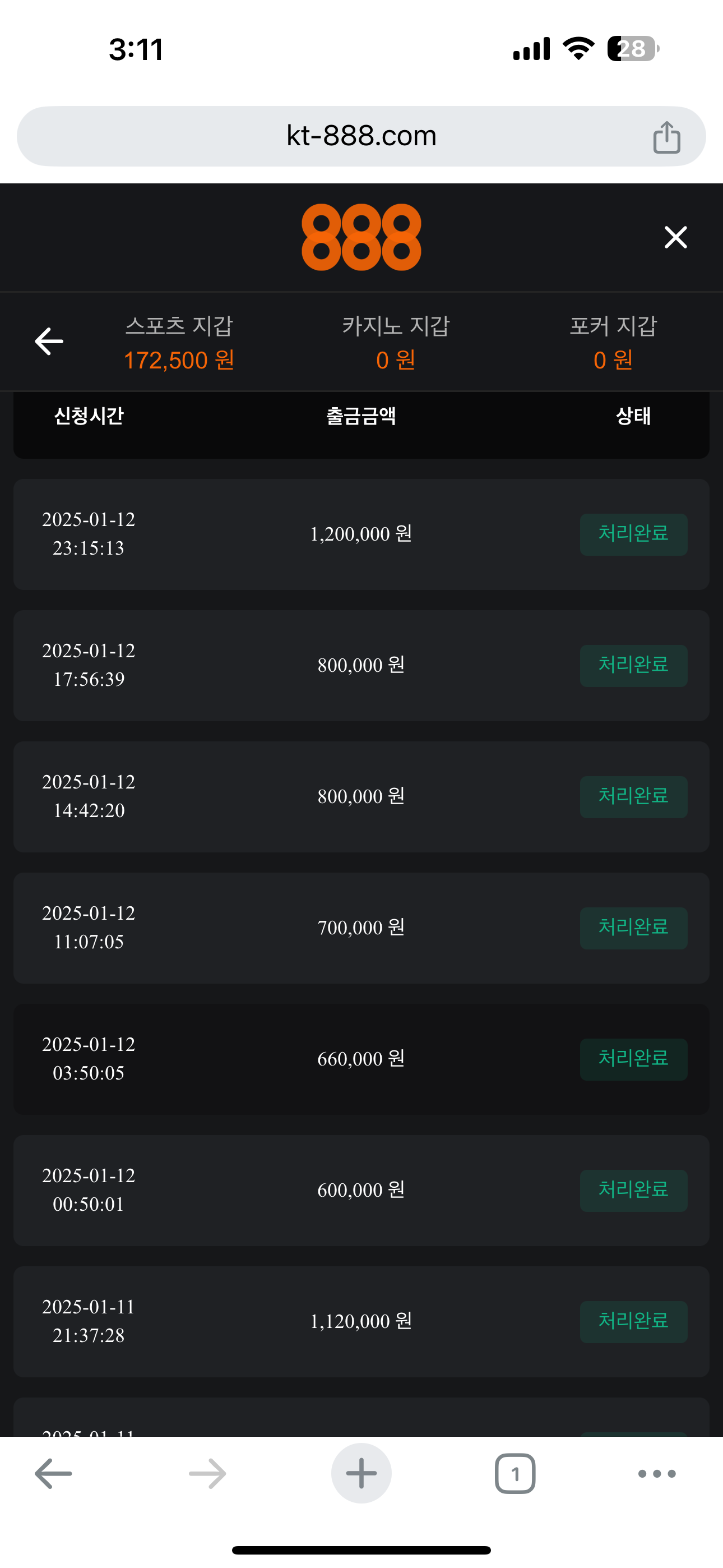The height and width of the screenshot is (1568, 723).
Task: Open a new browser tab
Action: (361, 1473)
